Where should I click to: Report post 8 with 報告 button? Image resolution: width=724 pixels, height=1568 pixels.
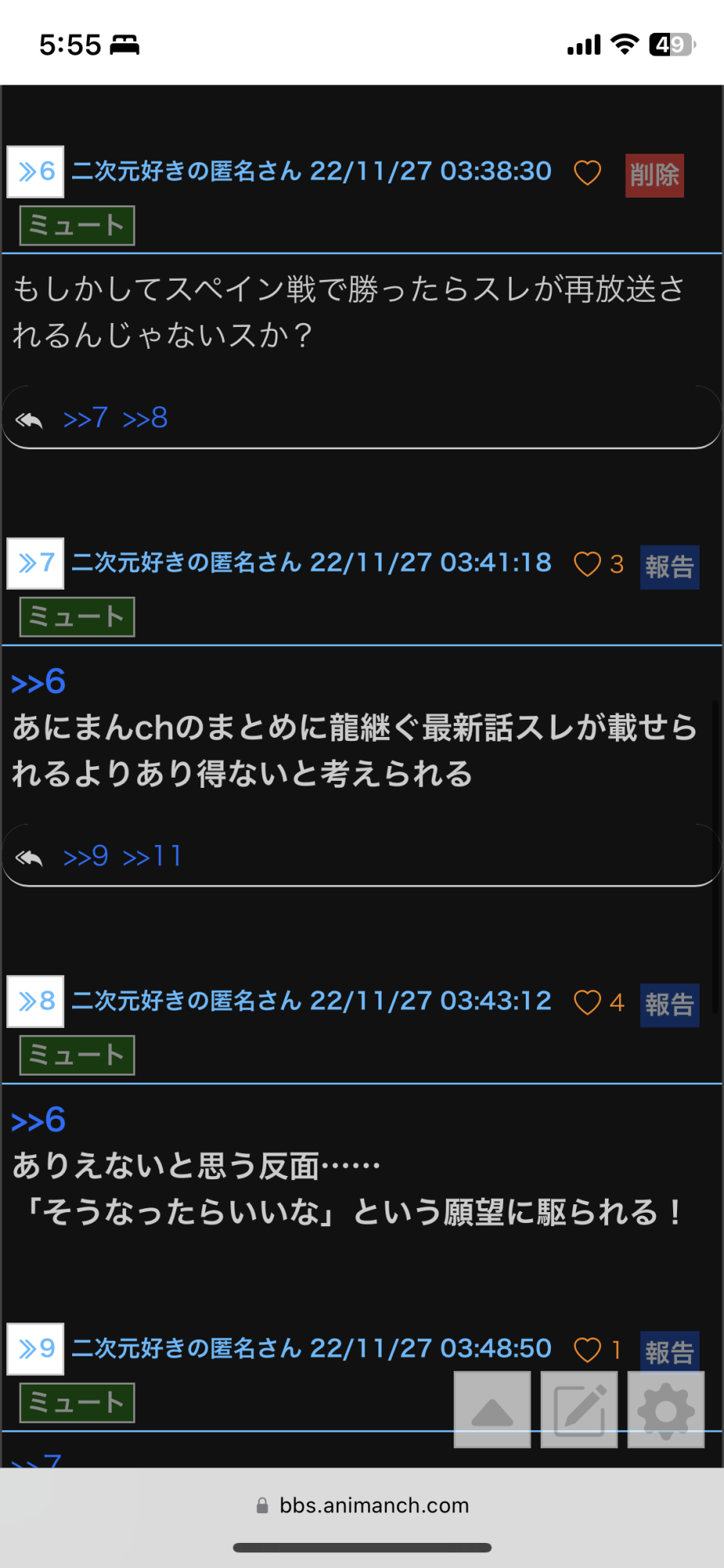click(x=669, y=1005)
